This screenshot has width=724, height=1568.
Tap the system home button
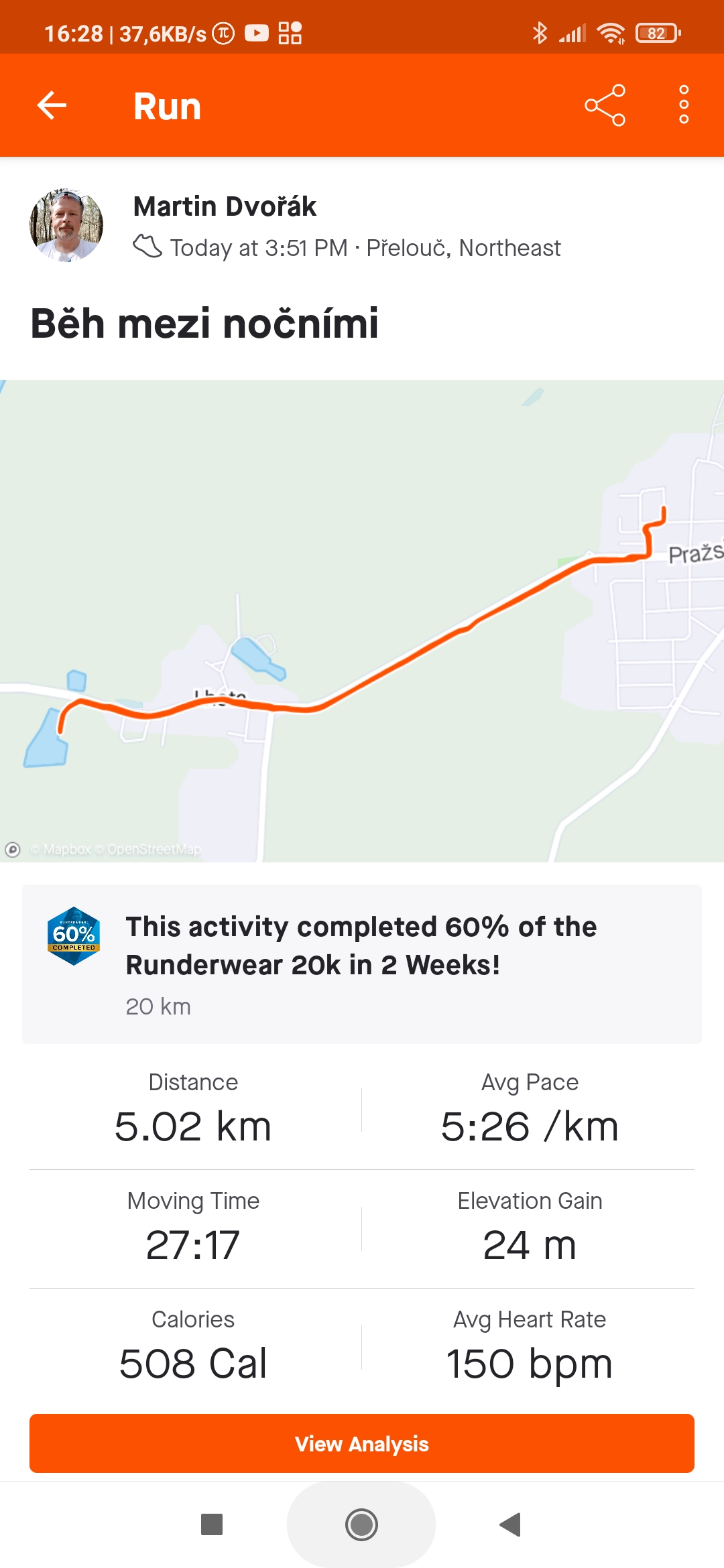coord(361,1524)
